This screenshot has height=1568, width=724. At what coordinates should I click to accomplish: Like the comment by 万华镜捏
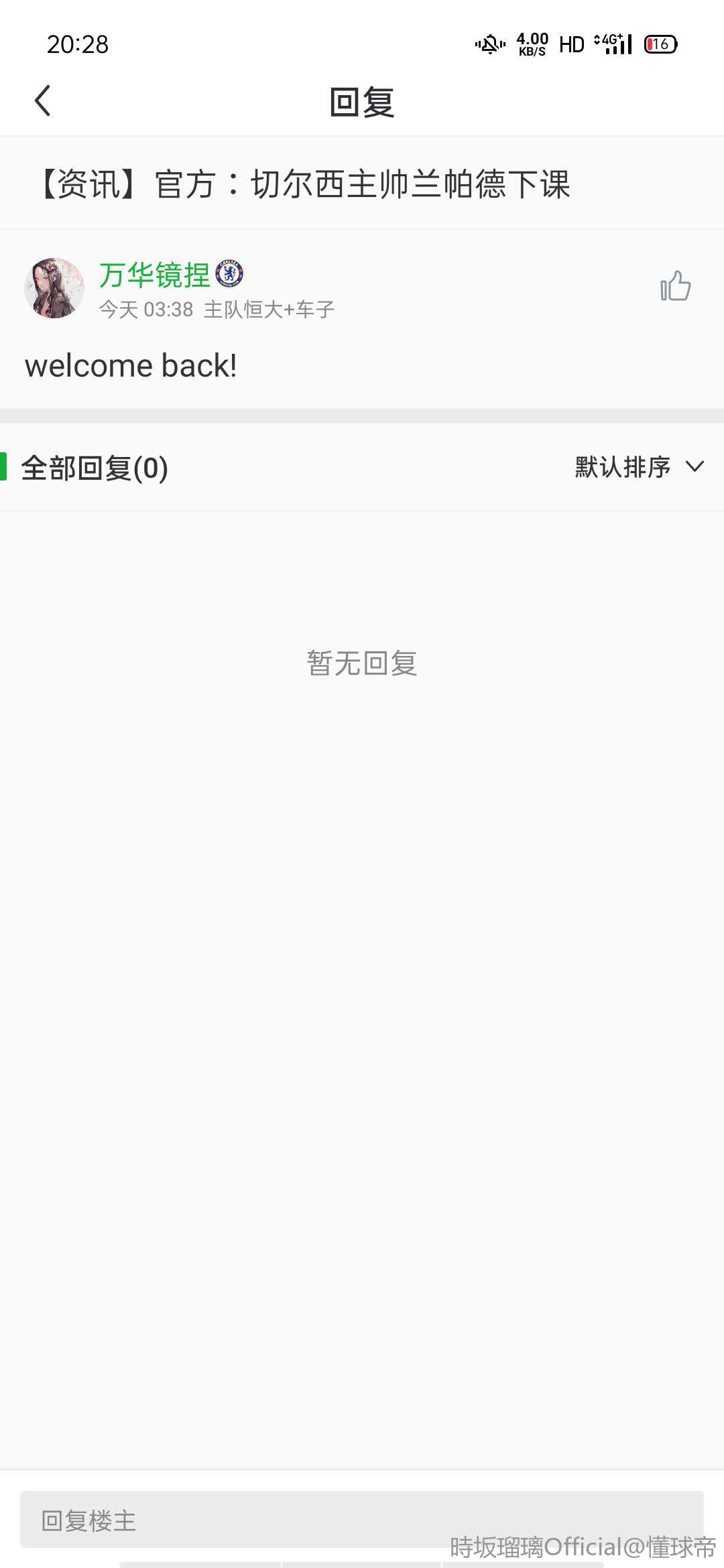(x=675, y=286)
